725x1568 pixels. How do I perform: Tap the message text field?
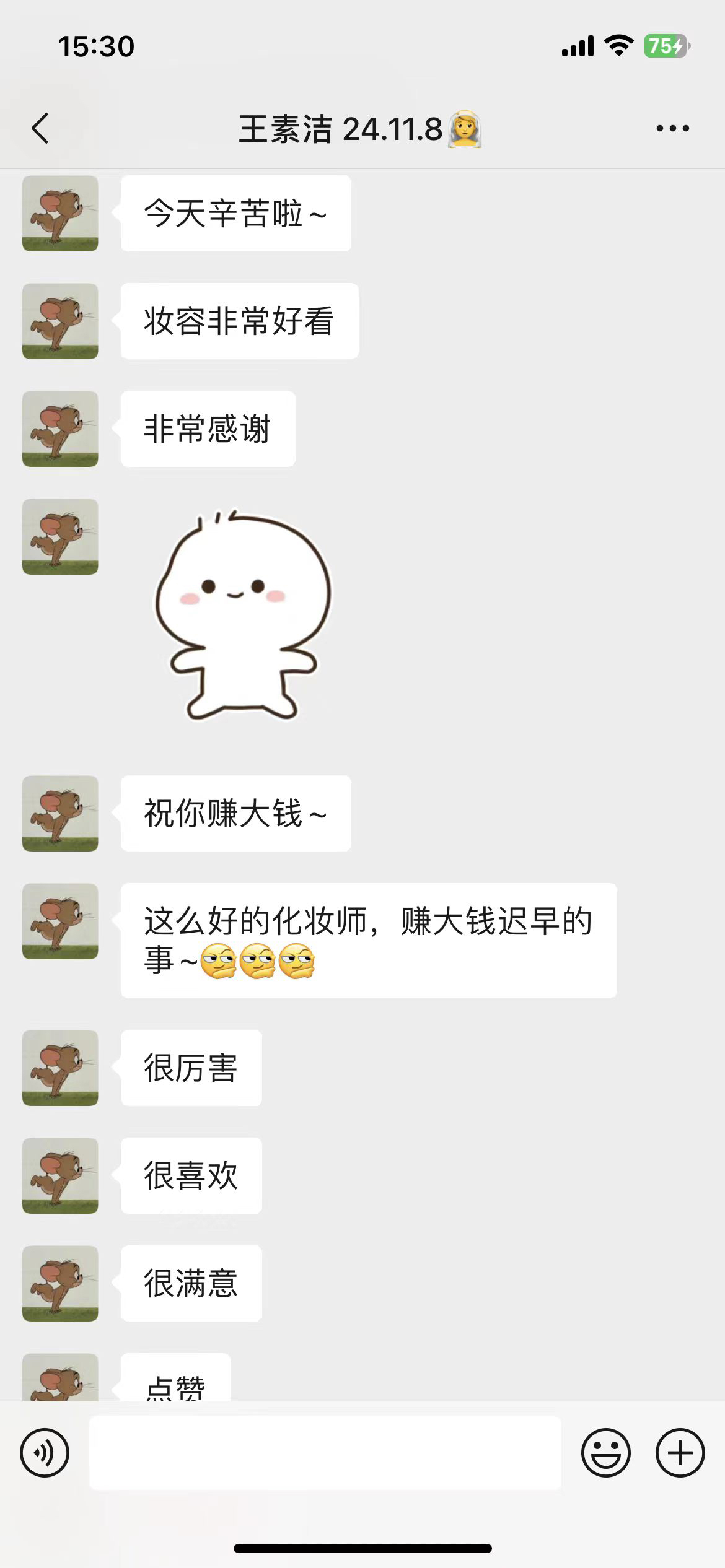click(x=325, y=1452)
